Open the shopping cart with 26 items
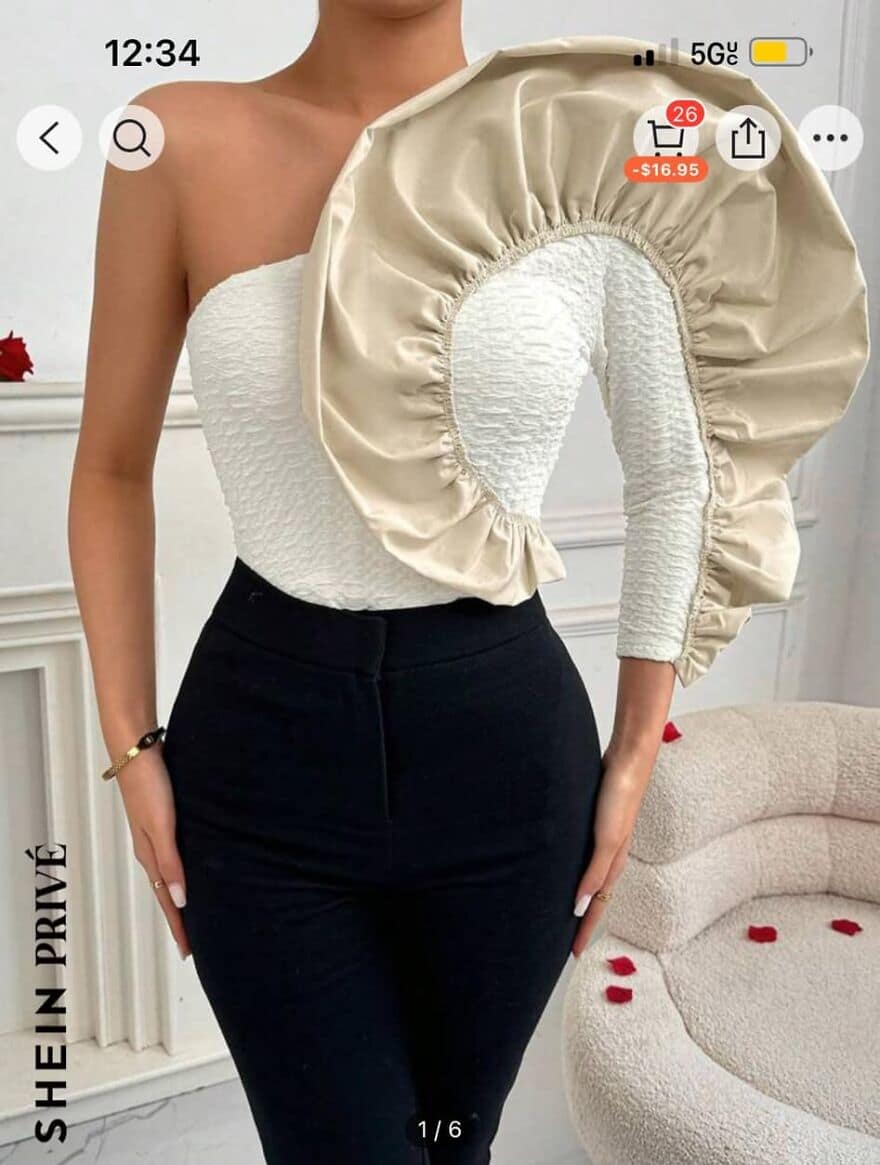This screenshot has width=880, height=1165. (665, 138)
